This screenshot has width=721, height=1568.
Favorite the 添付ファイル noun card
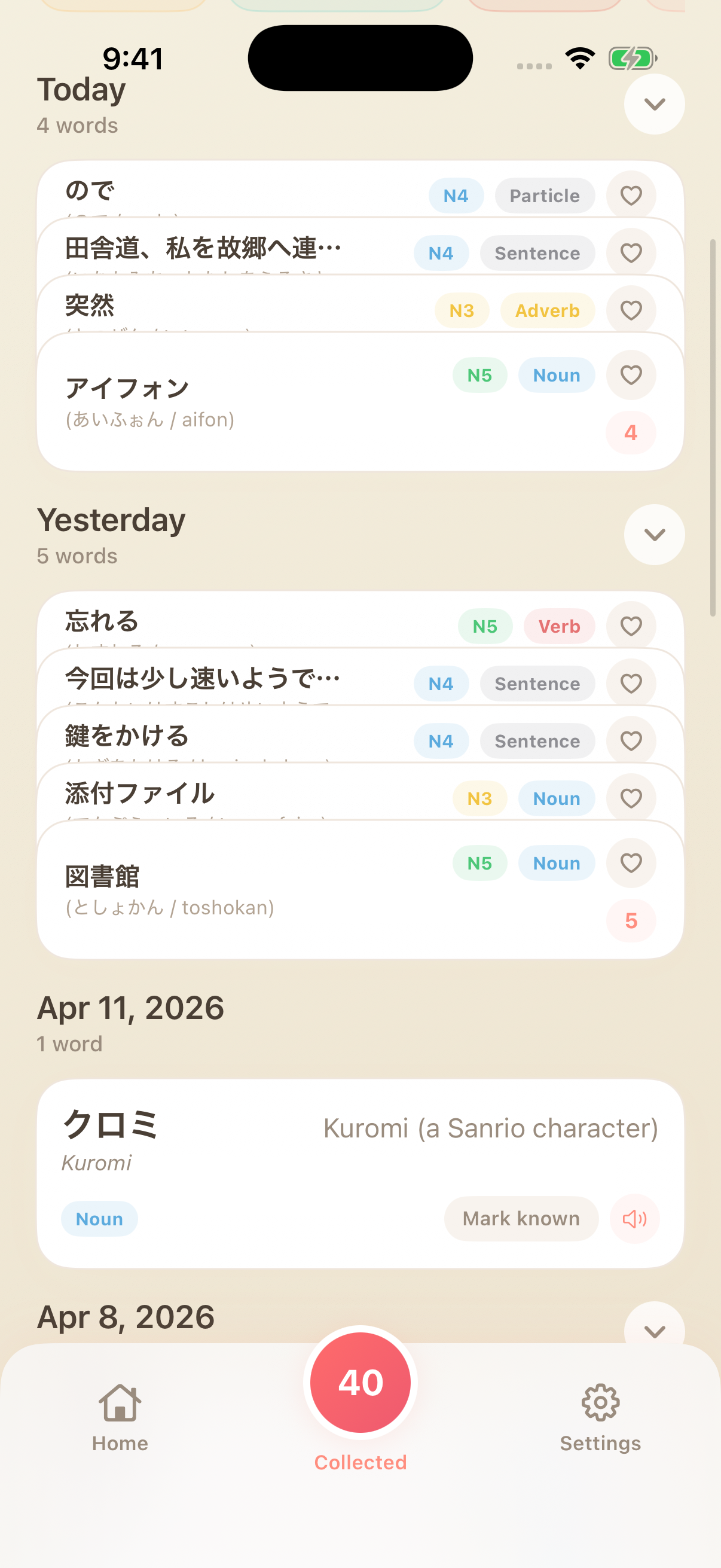pos(631,798)
